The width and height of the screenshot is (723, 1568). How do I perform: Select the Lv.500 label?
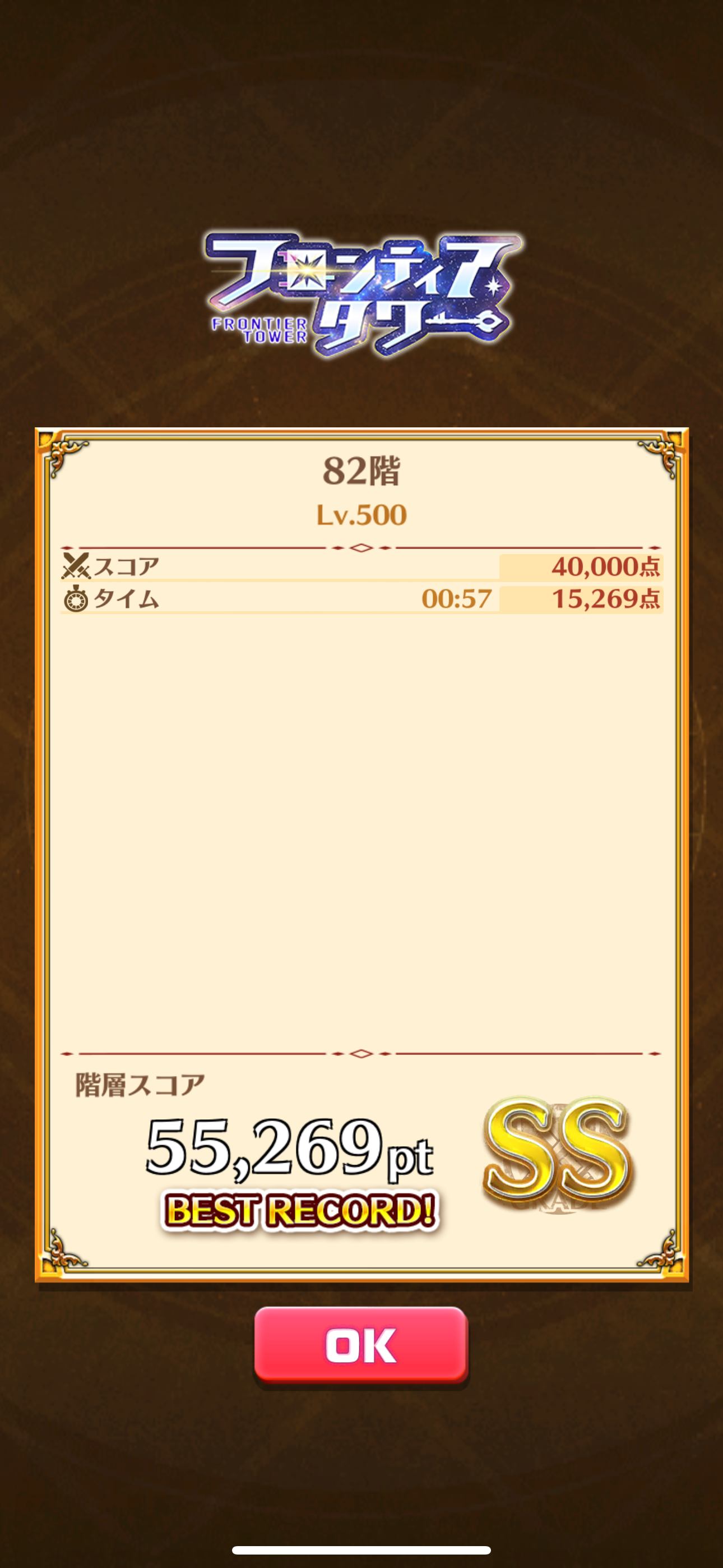pos(360,514)
